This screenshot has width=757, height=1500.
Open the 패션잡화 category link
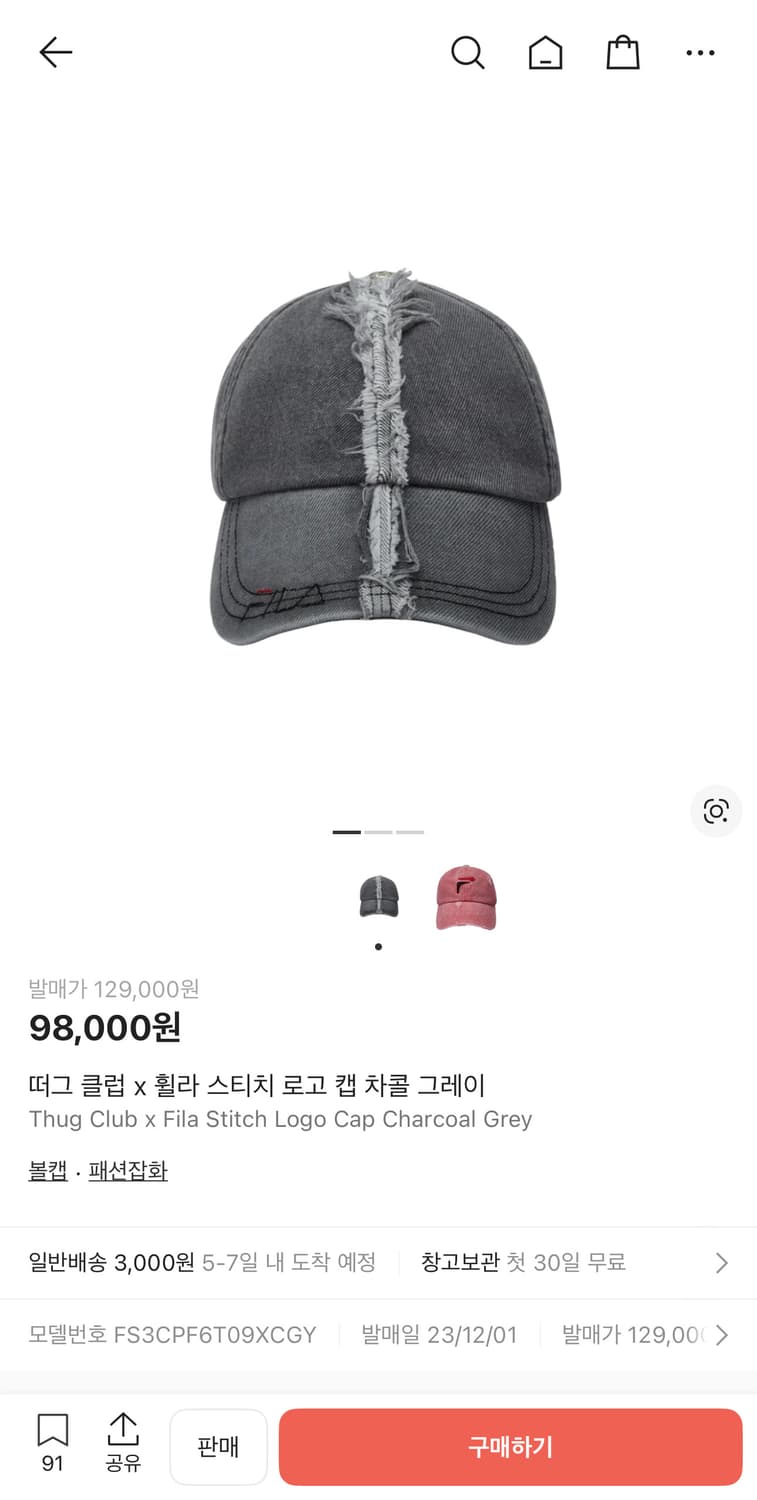pyautogui.click(x=128, y=1170)
